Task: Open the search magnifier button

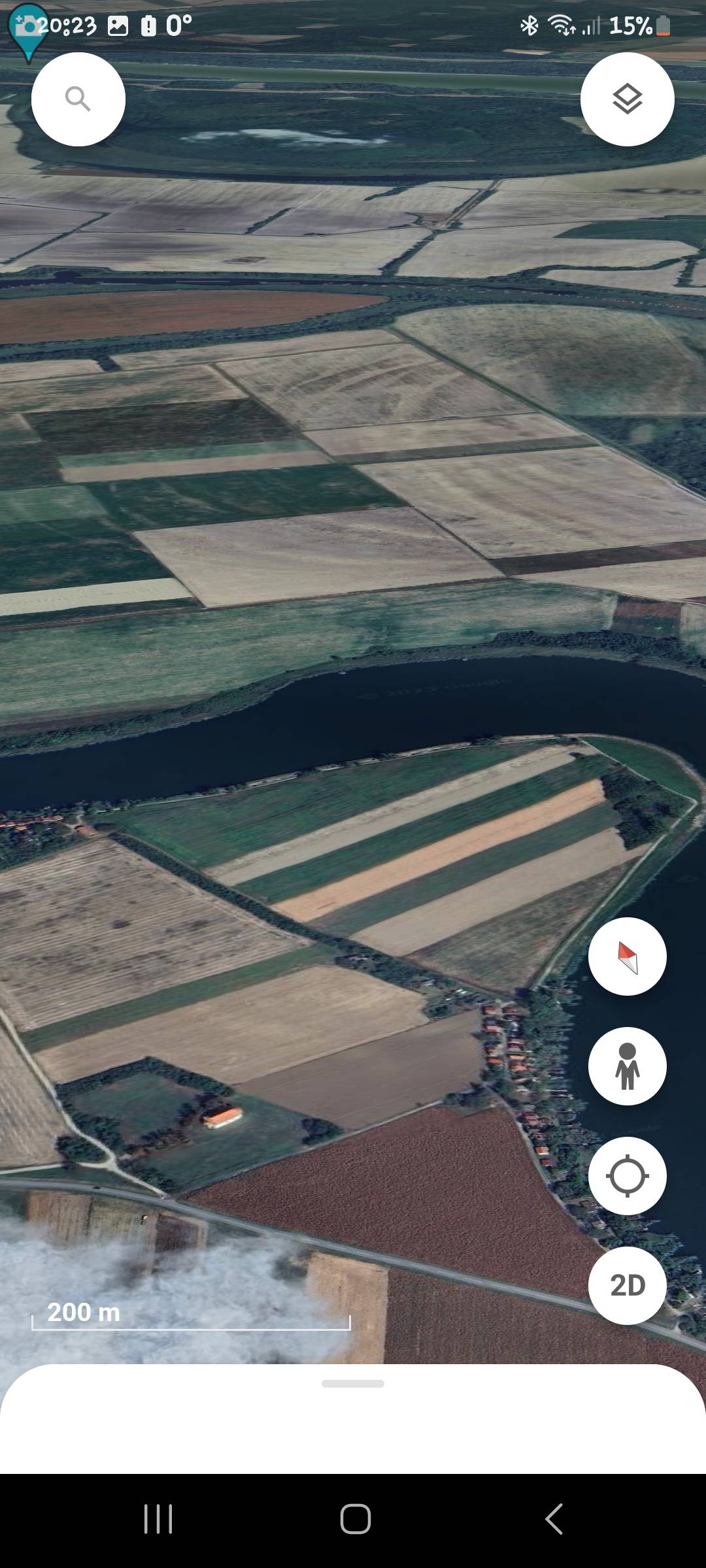Action: [x=78, y=99]
